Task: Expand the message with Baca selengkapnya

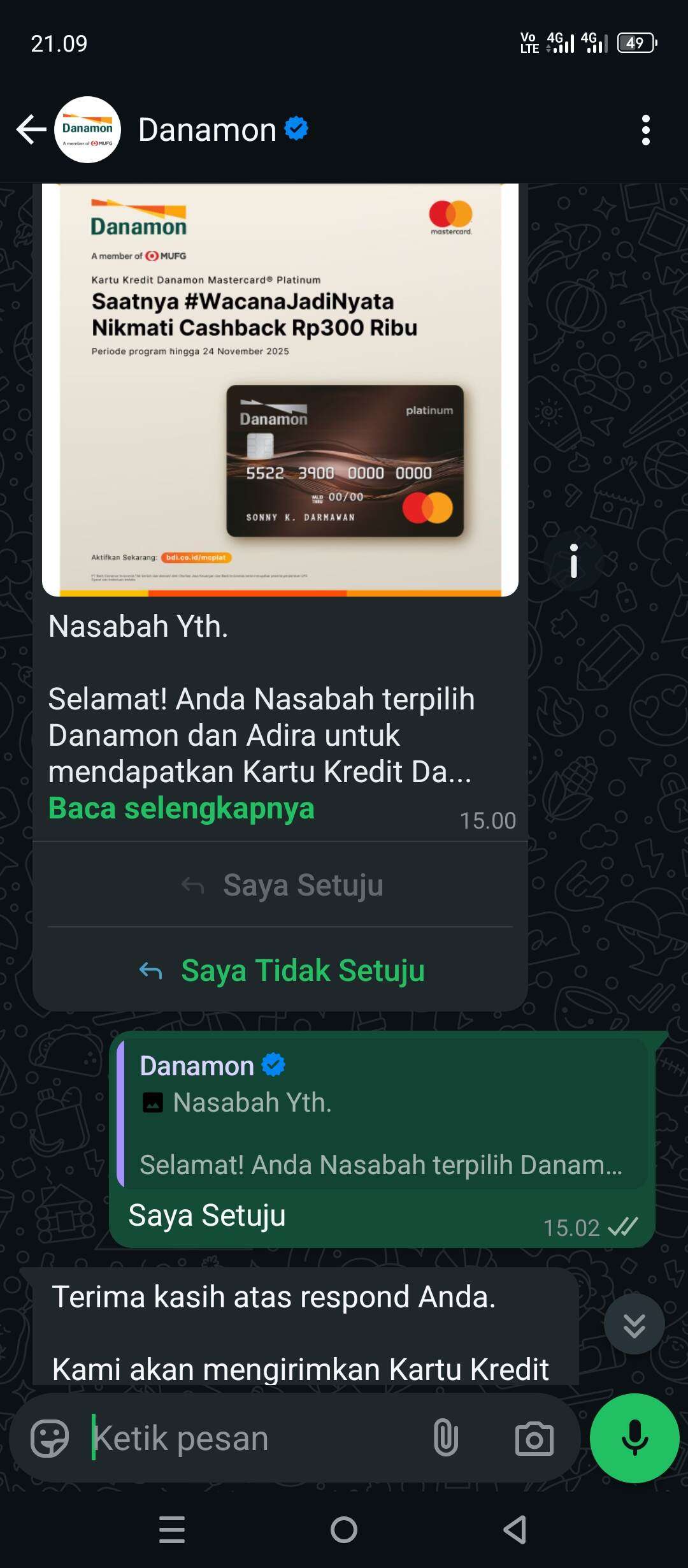Action: coord(182,808)
